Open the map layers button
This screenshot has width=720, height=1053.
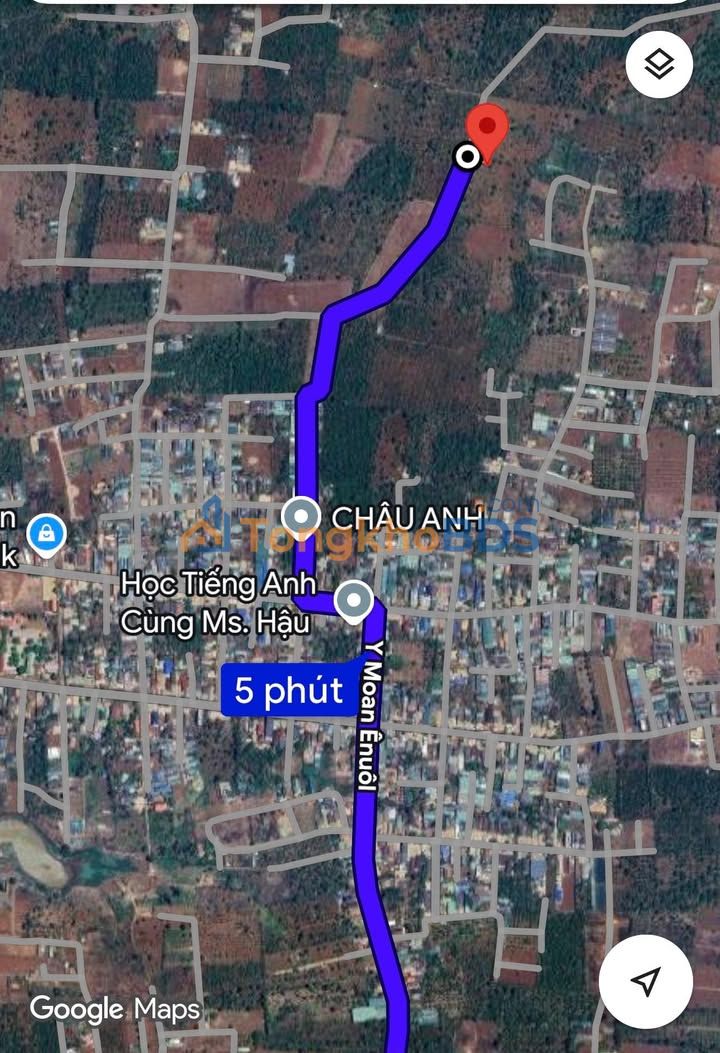[x=659, y=65]
